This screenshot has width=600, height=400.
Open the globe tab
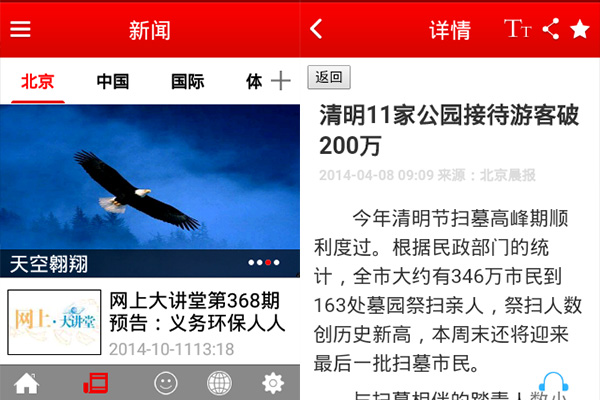tap(219, 383)
